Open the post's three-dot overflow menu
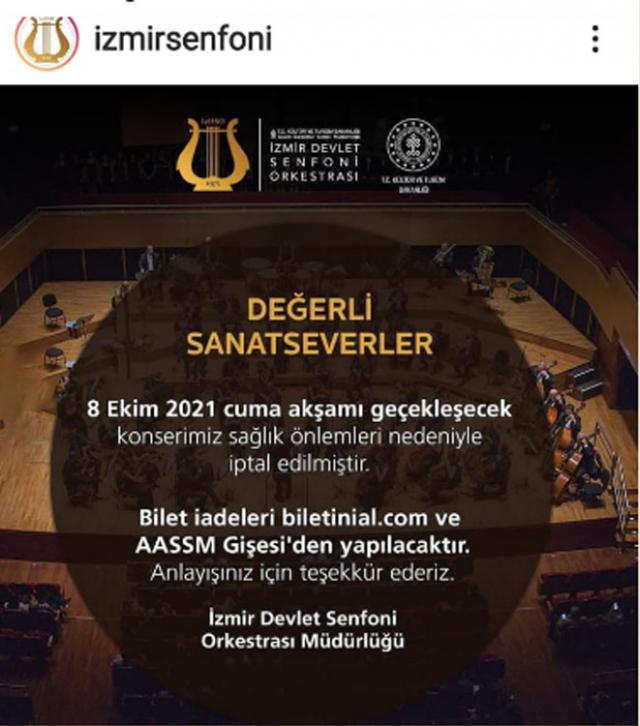The height and width of the screenshot is (726, 640). point(595,39)
